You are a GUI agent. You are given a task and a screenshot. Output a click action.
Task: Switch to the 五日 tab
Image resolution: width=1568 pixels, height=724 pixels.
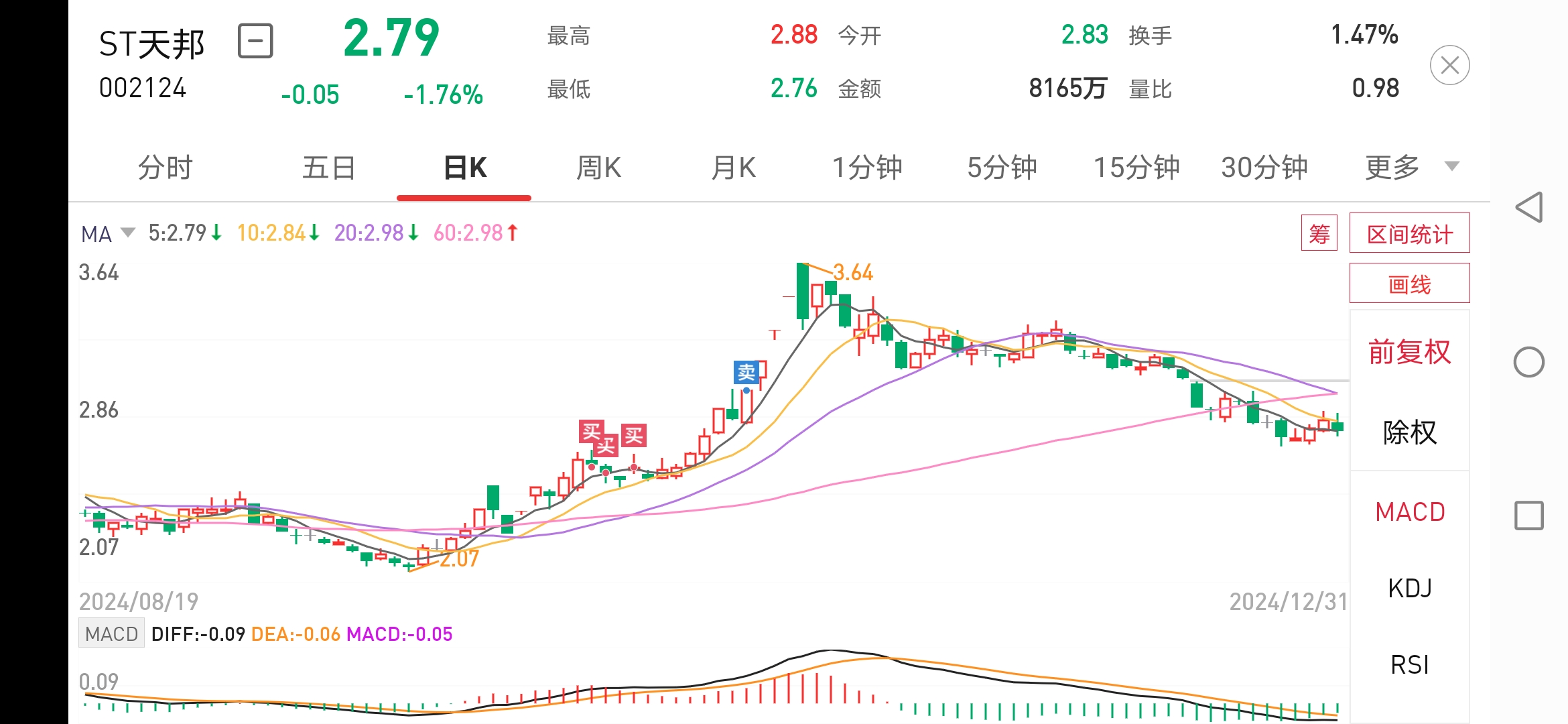click(x=328, y=168)
